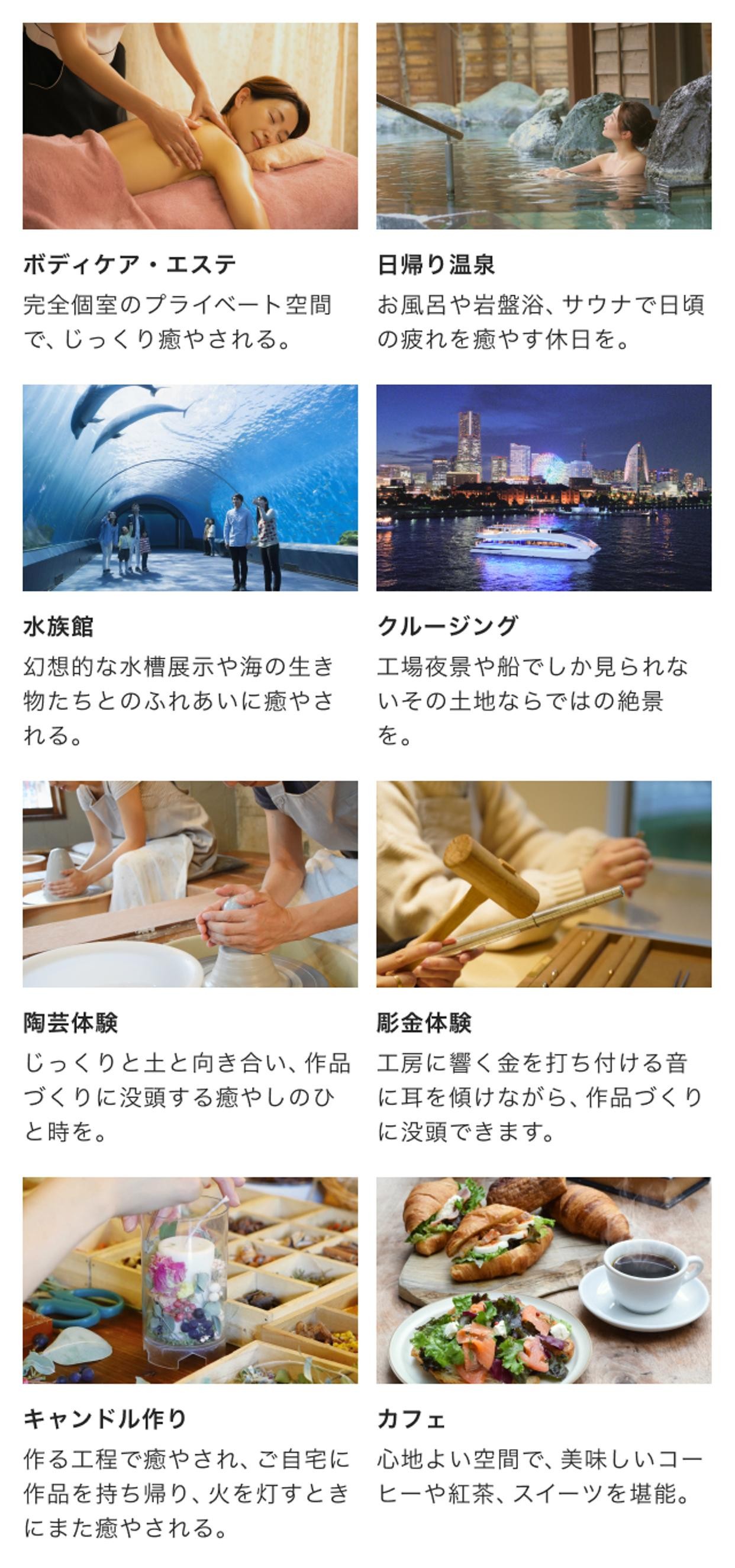This screenshot has width=735, height=1568.
Task: Open the ボディケア・エステ card
Action: pos(190,188)
